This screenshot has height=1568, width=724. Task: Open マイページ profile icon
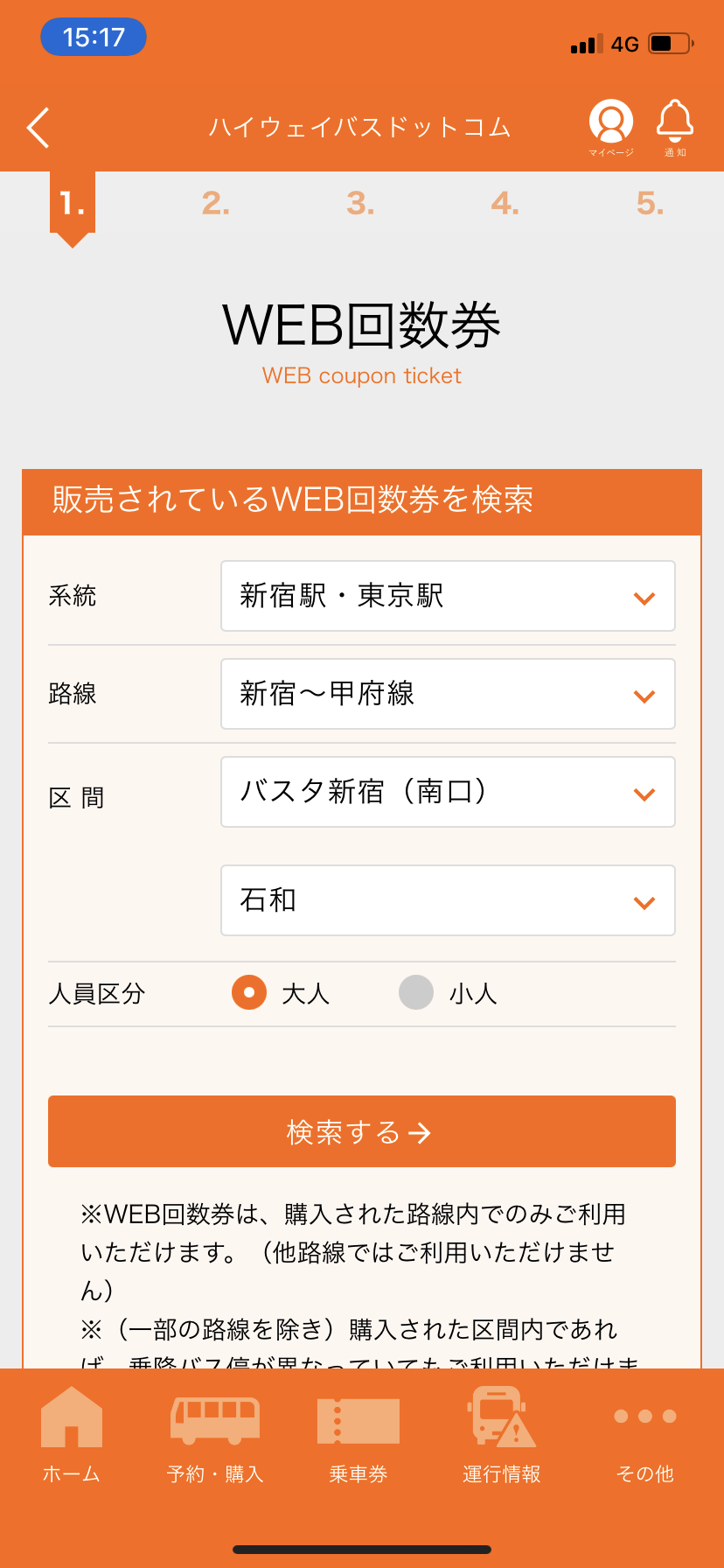(611, 128)
